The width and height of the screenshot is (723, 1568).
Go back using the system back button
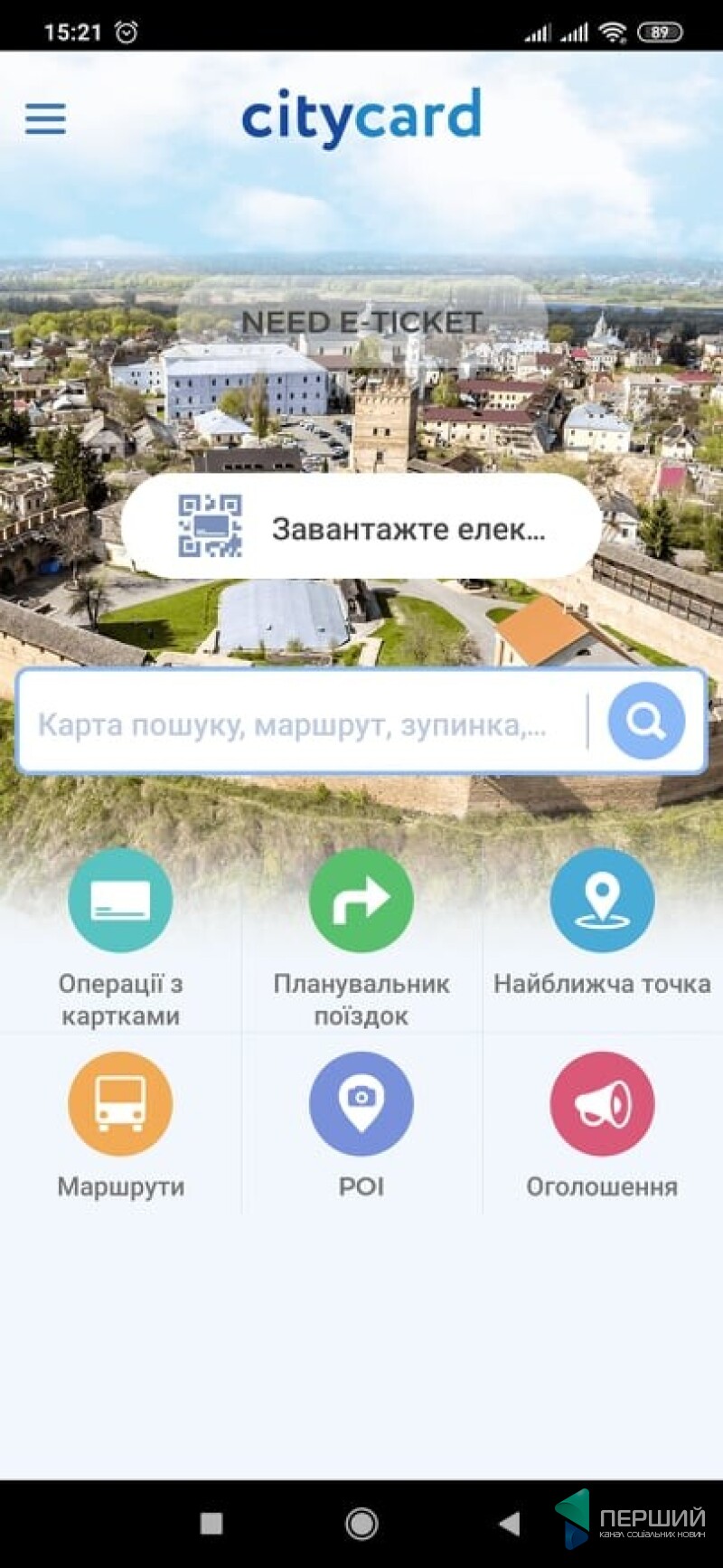[x=510, y=1524]
